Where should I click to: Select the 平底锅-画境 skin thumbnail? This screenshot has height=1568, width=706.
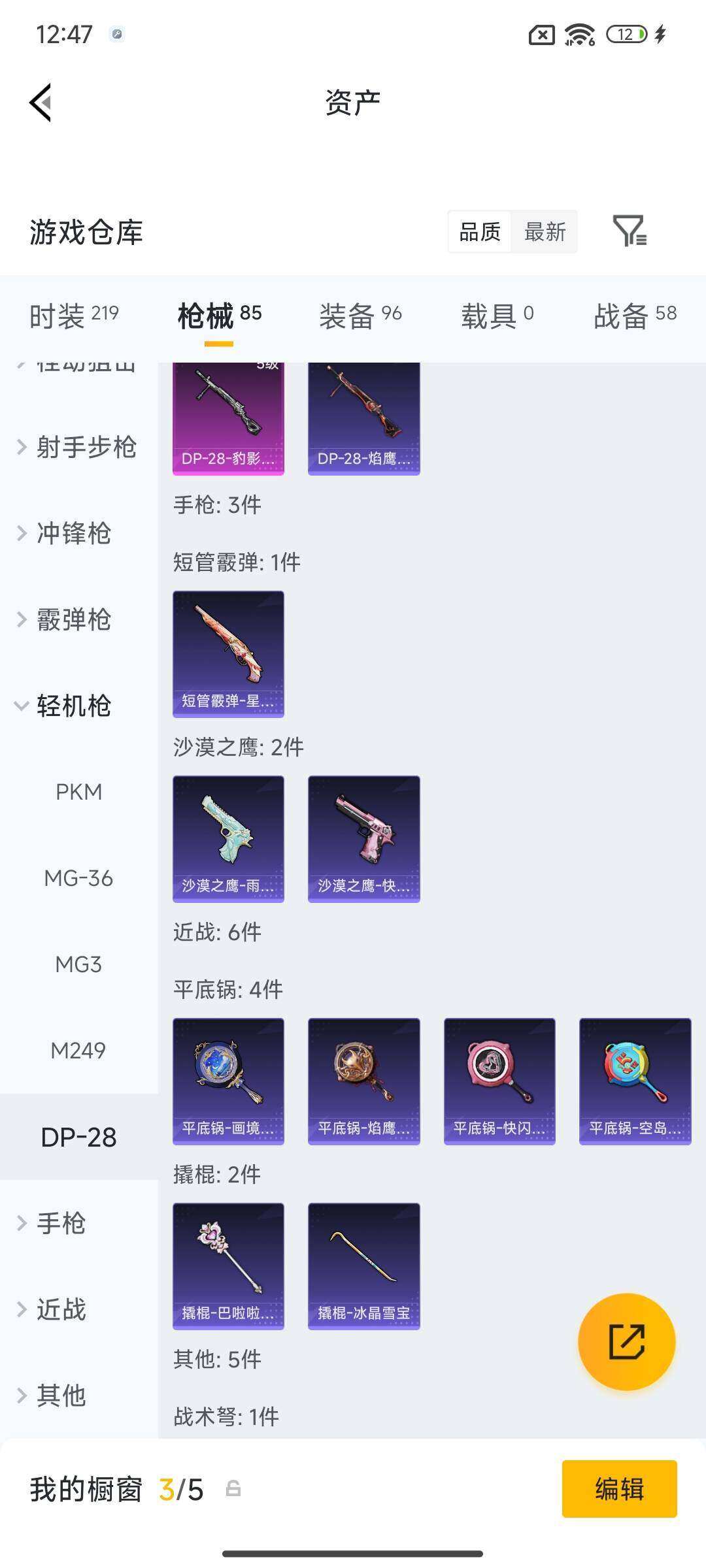click(228, 1082)
